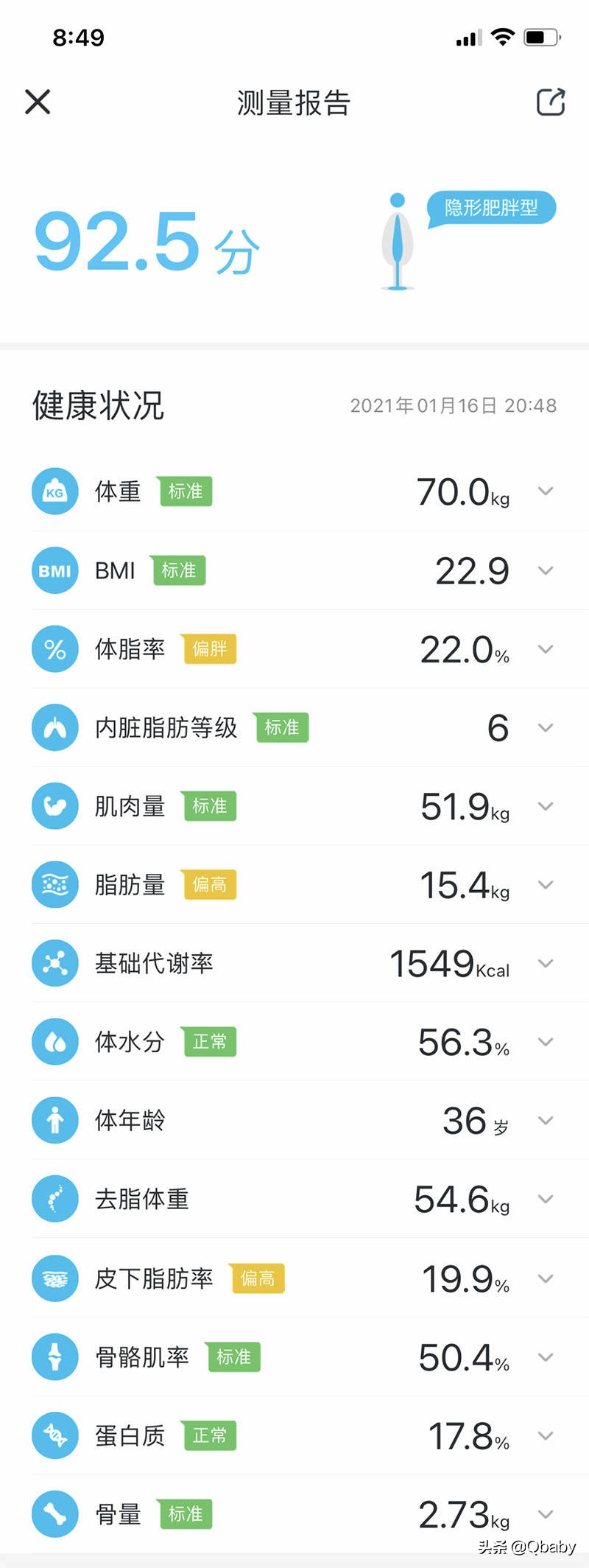This screenshot has height=1568, width=589.
Task: Click the 体水分 water drop icon
Action: click(x=54, y=1042)
